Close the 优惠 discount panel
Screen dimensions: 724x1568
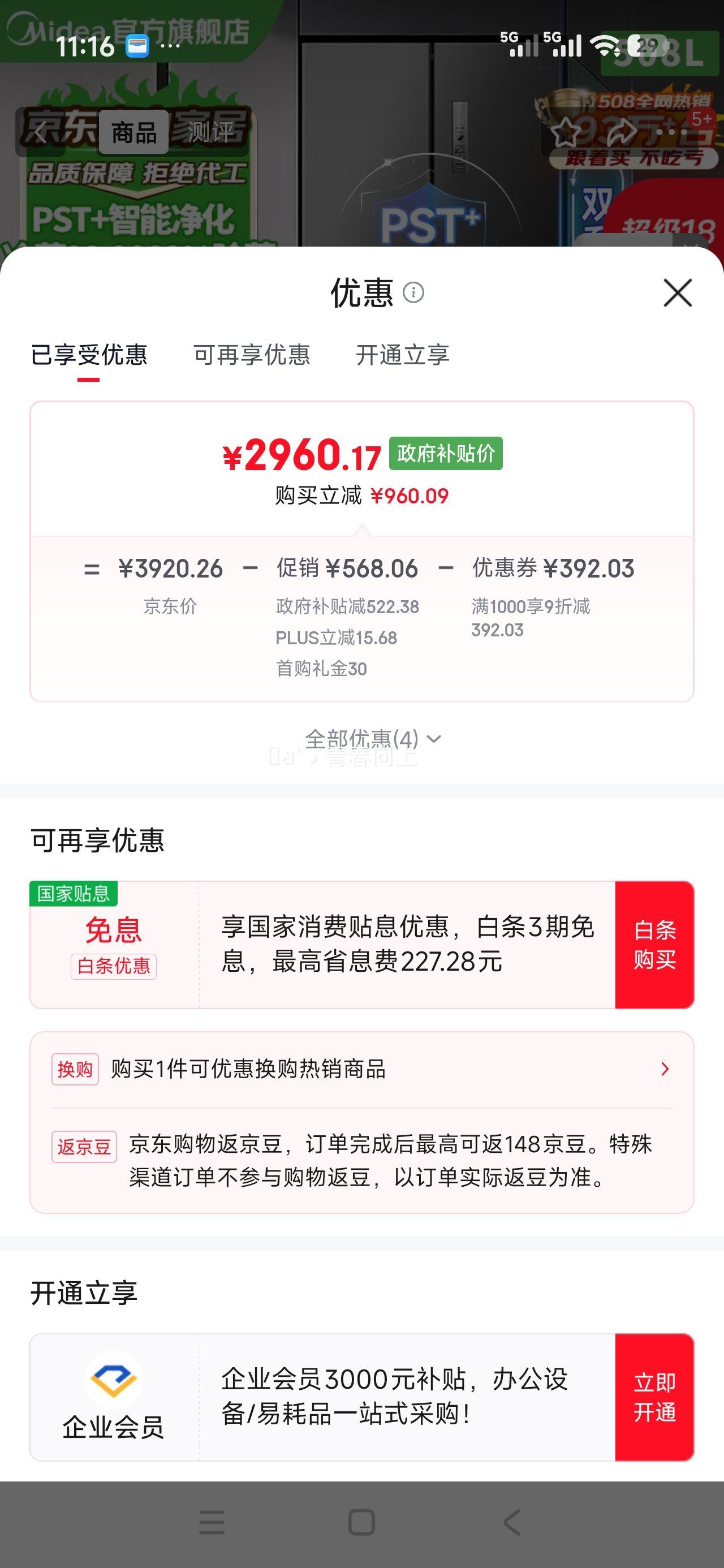pos(678,294)
